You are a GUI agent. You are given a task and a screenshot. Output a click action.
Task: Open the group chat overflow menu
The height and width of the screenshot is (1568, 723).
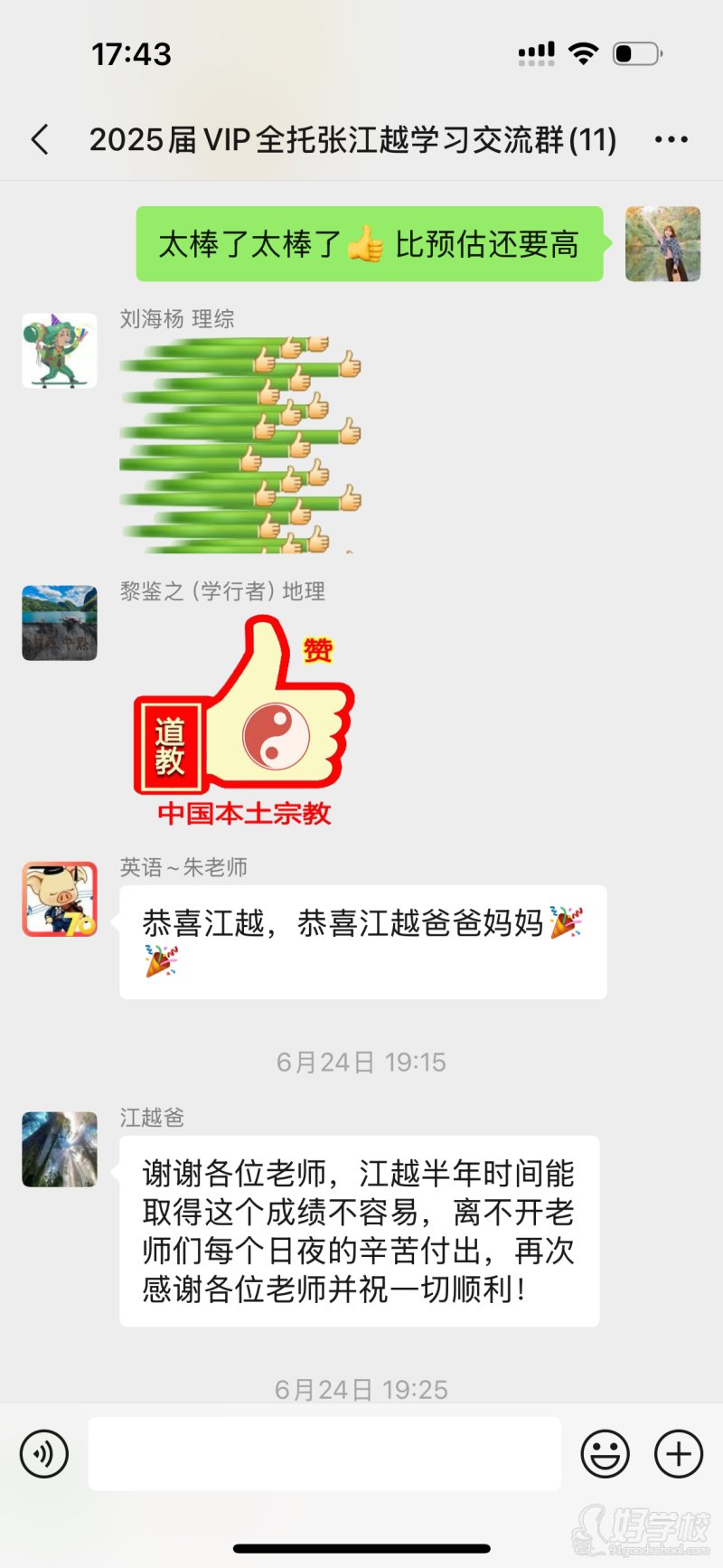pos(671,140)
